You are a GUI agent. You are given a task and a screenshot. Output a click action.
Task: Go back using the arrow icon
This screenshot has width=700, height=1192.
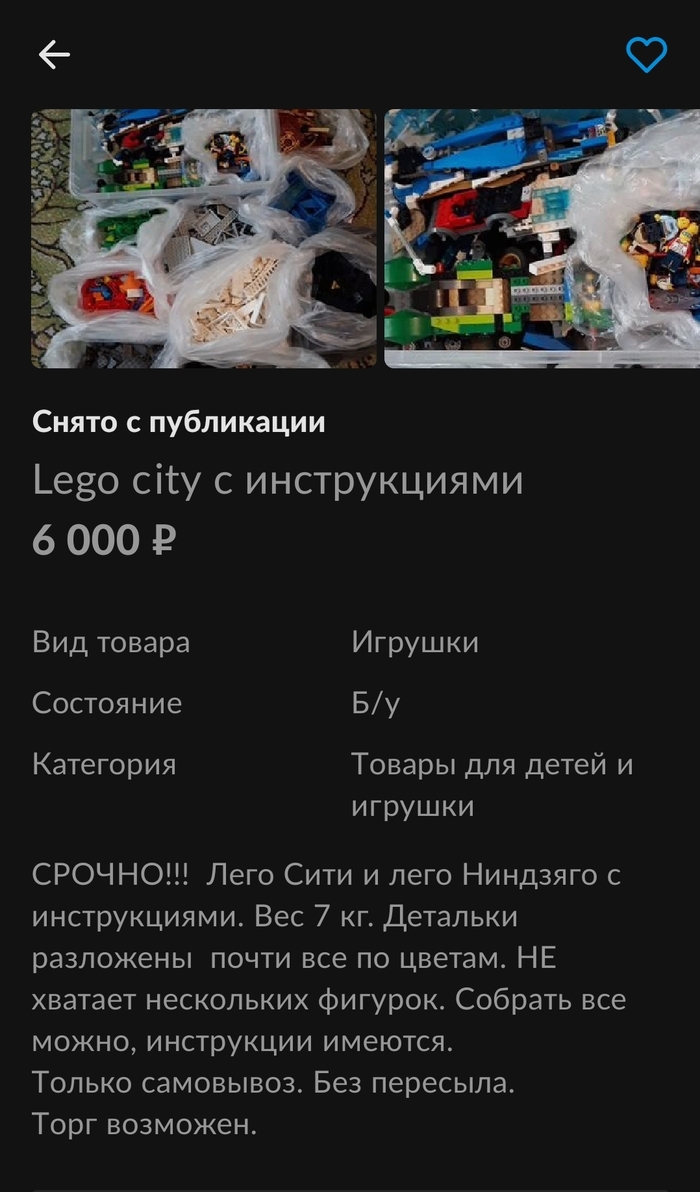[x=54, y=55]
